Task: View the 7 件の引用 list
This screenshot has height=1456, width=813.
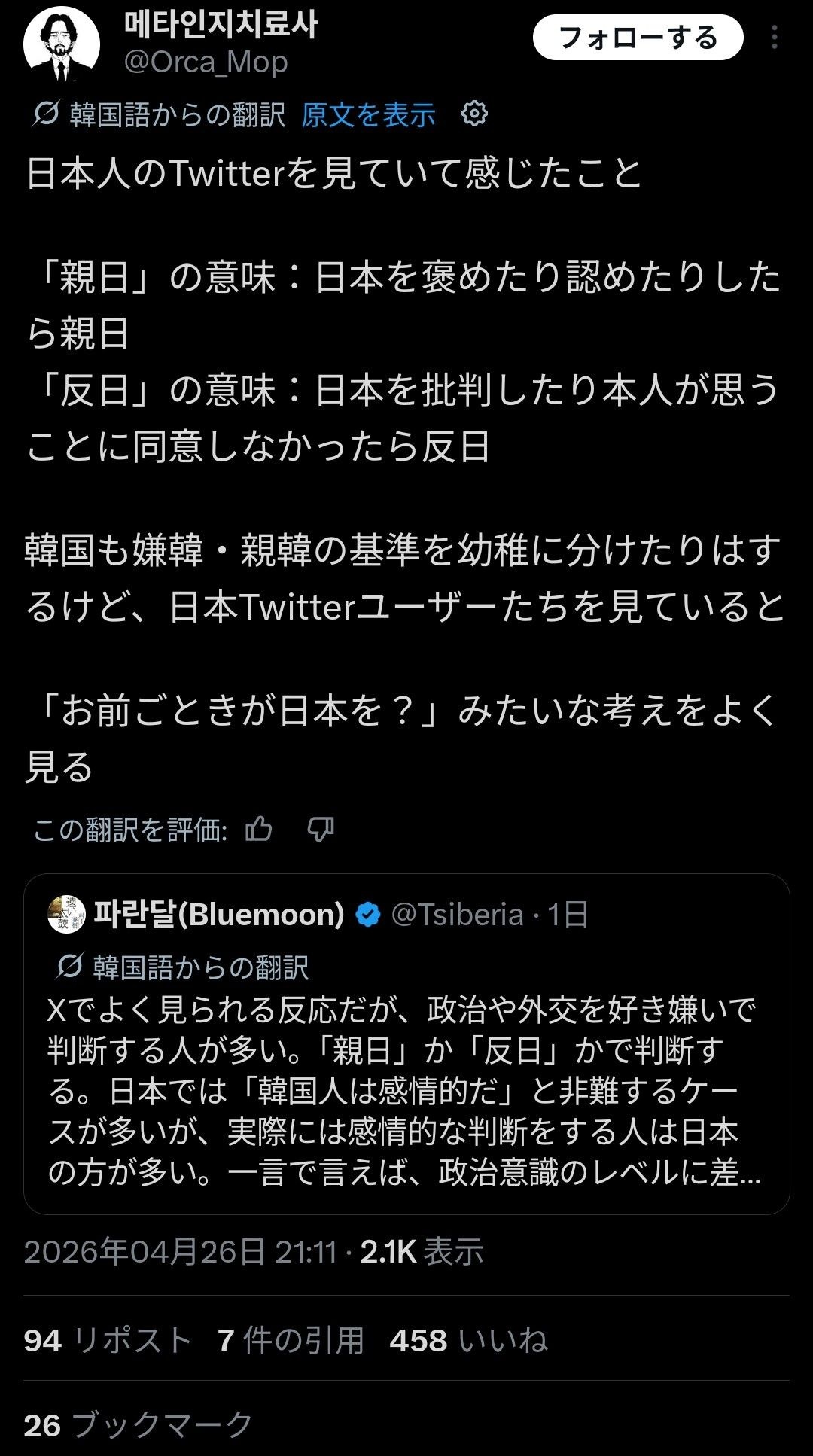Action: 291,1341
